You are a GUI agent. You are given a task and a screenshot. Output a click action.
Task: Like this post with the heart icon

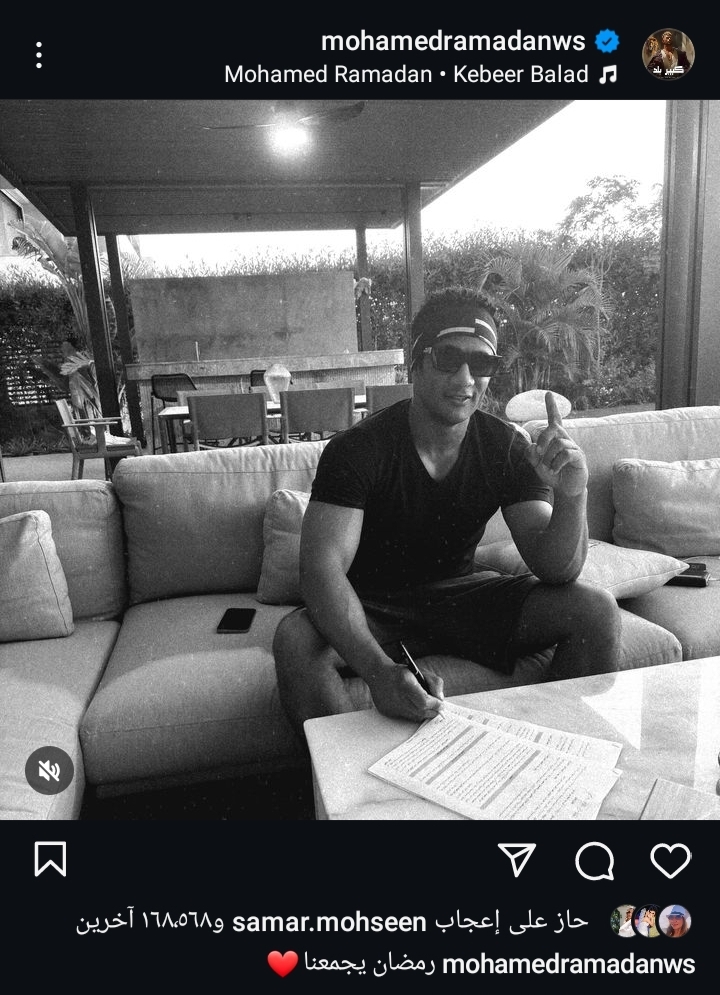pos(670,859)
